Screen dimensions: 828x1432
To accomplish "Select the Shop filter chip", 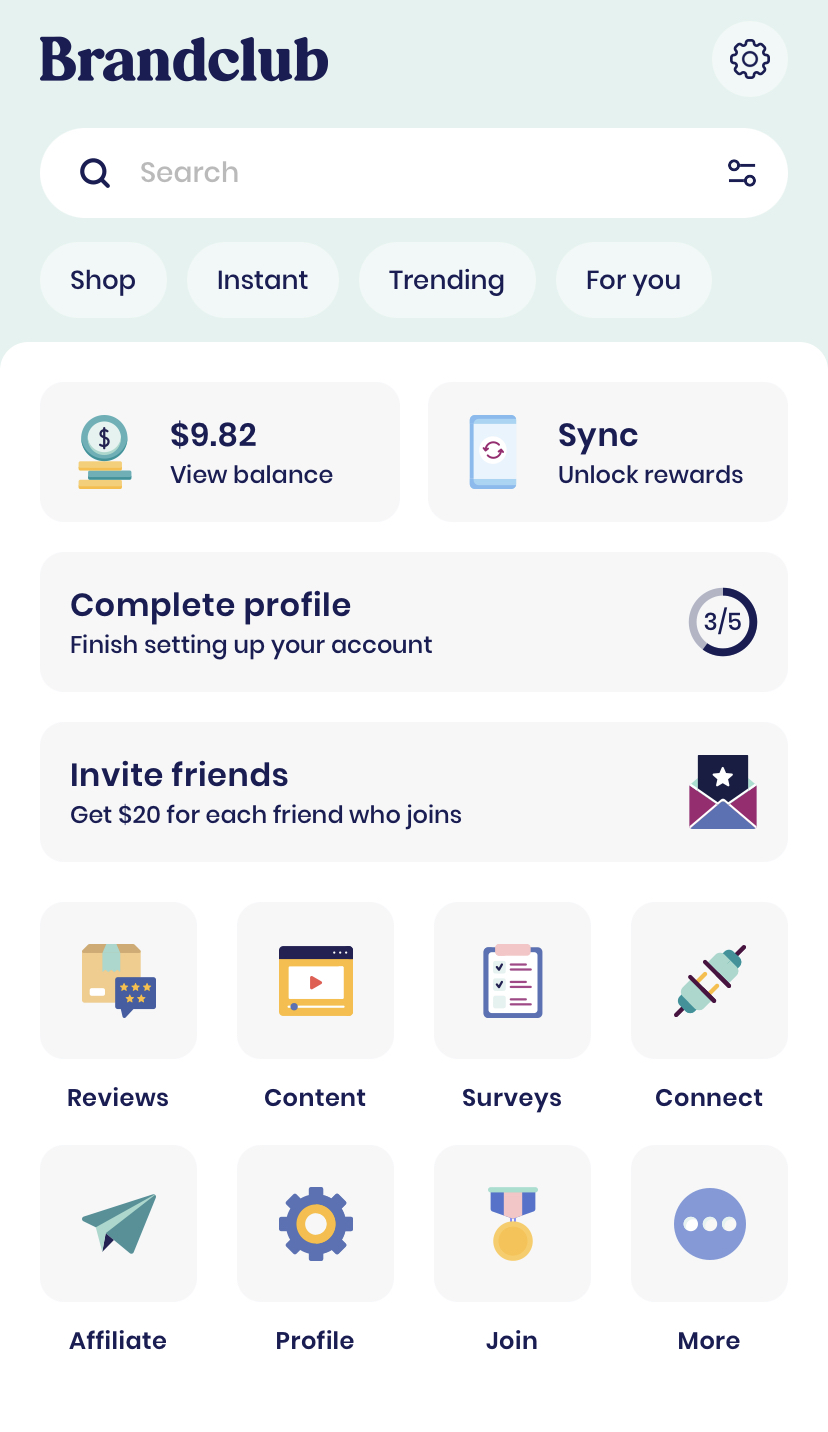I will tap(103, 280).
